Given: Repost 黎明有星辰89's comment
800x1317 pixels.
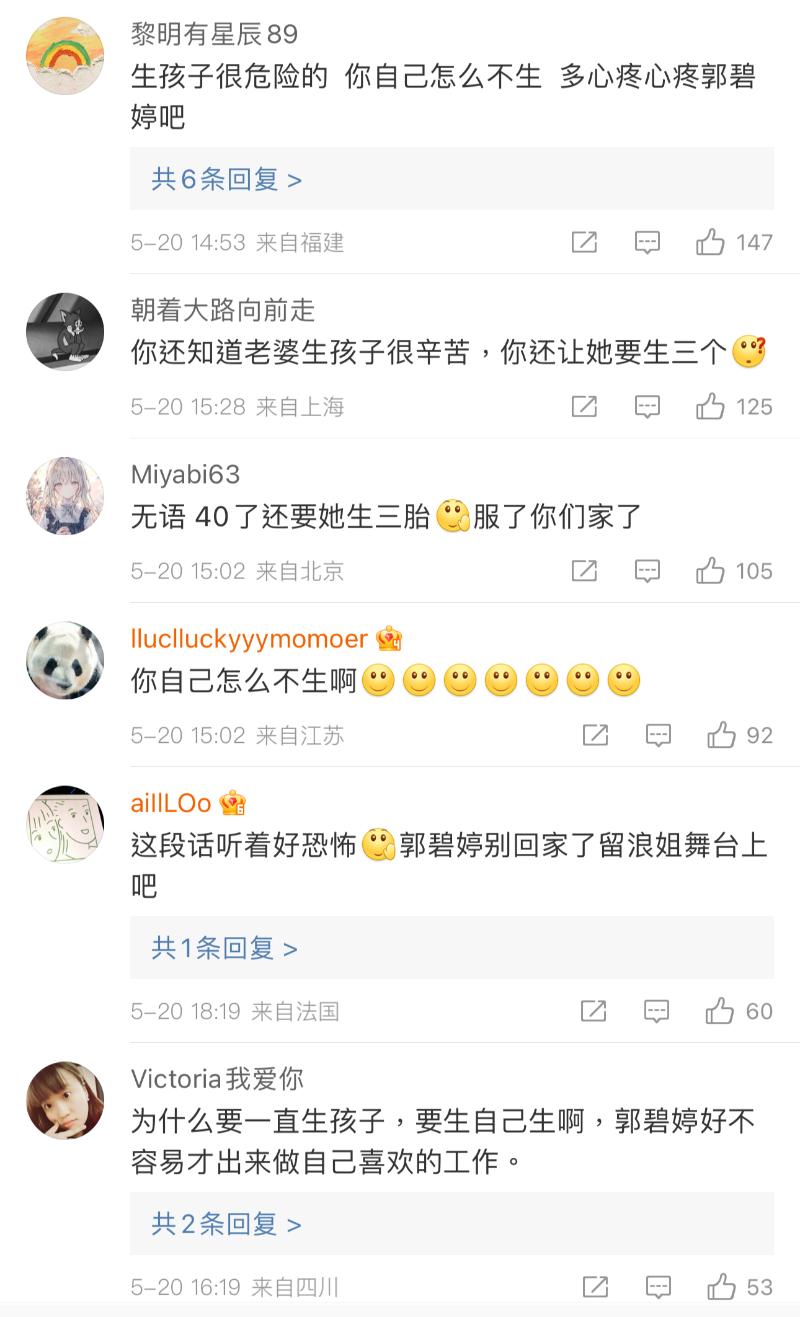Looking at the screenshot, I should coord(584,242).
